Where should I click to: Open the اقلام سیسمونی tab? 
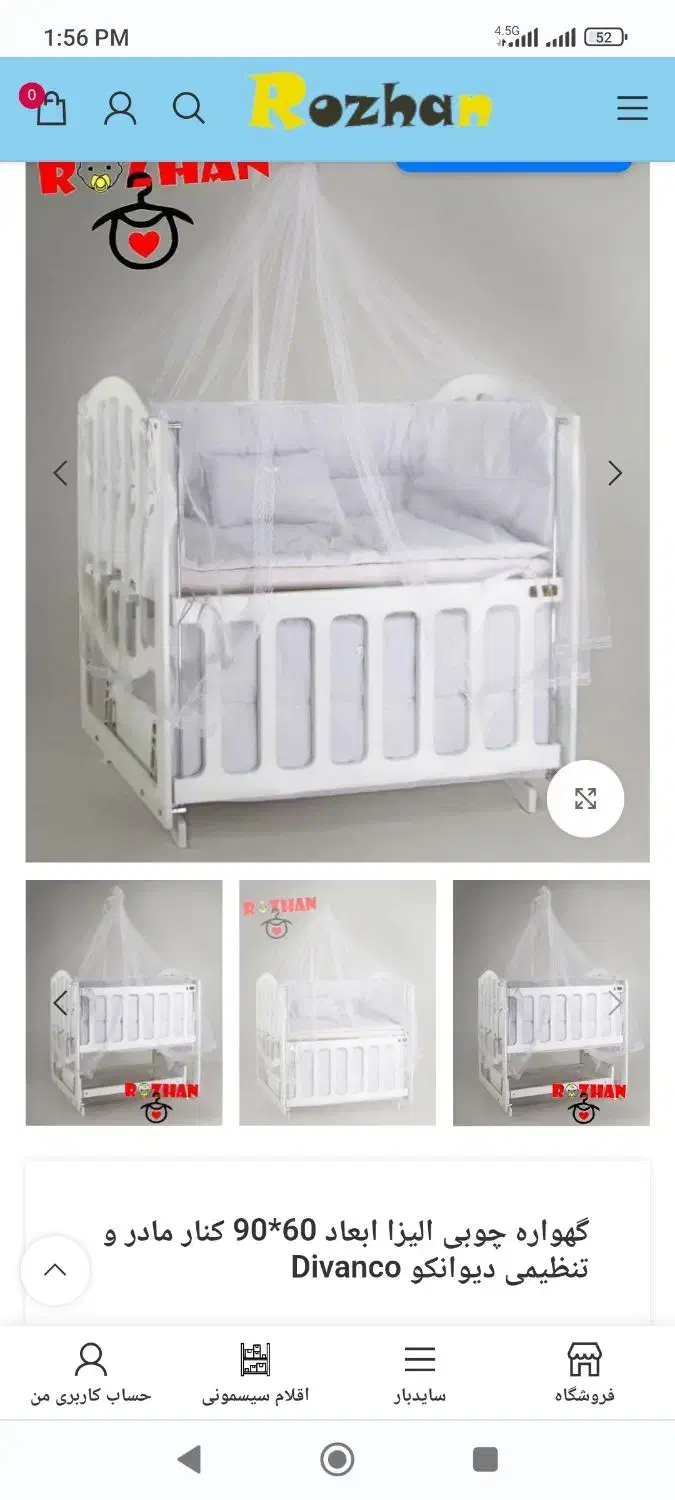pos(255,1374)
